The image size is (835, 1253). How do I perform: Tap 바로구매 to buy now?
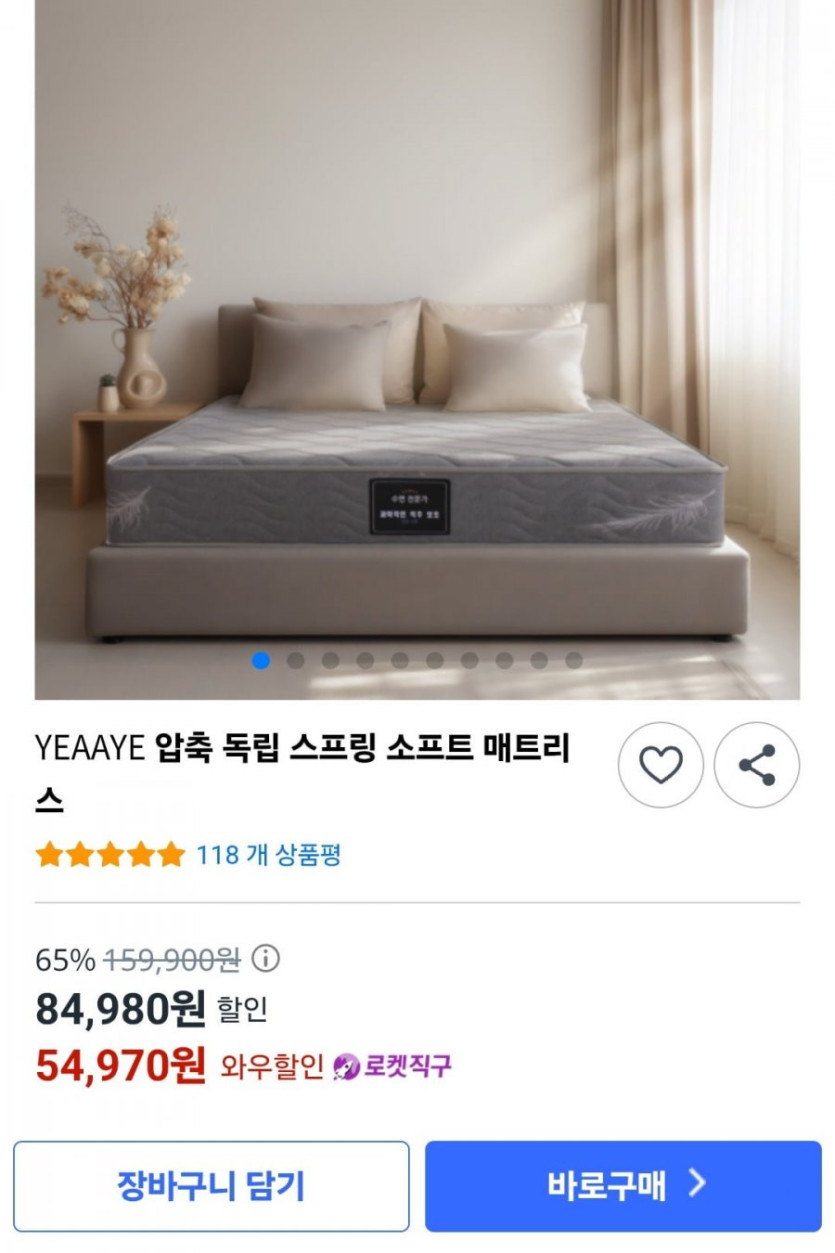pos(623,1186)
